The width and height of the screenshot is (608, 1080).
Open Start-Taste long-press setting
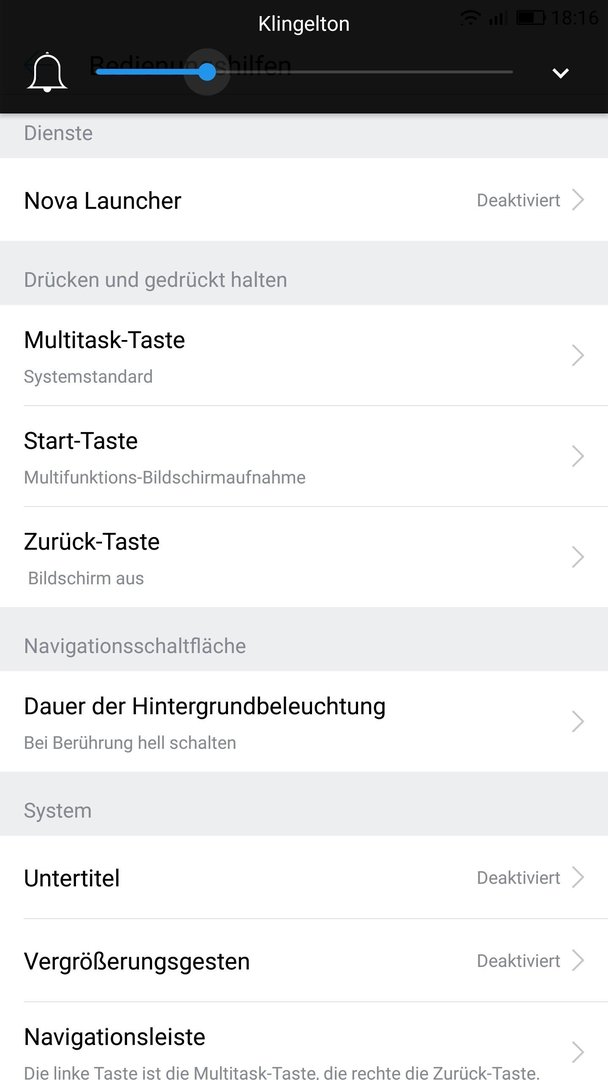pos(304,456)
